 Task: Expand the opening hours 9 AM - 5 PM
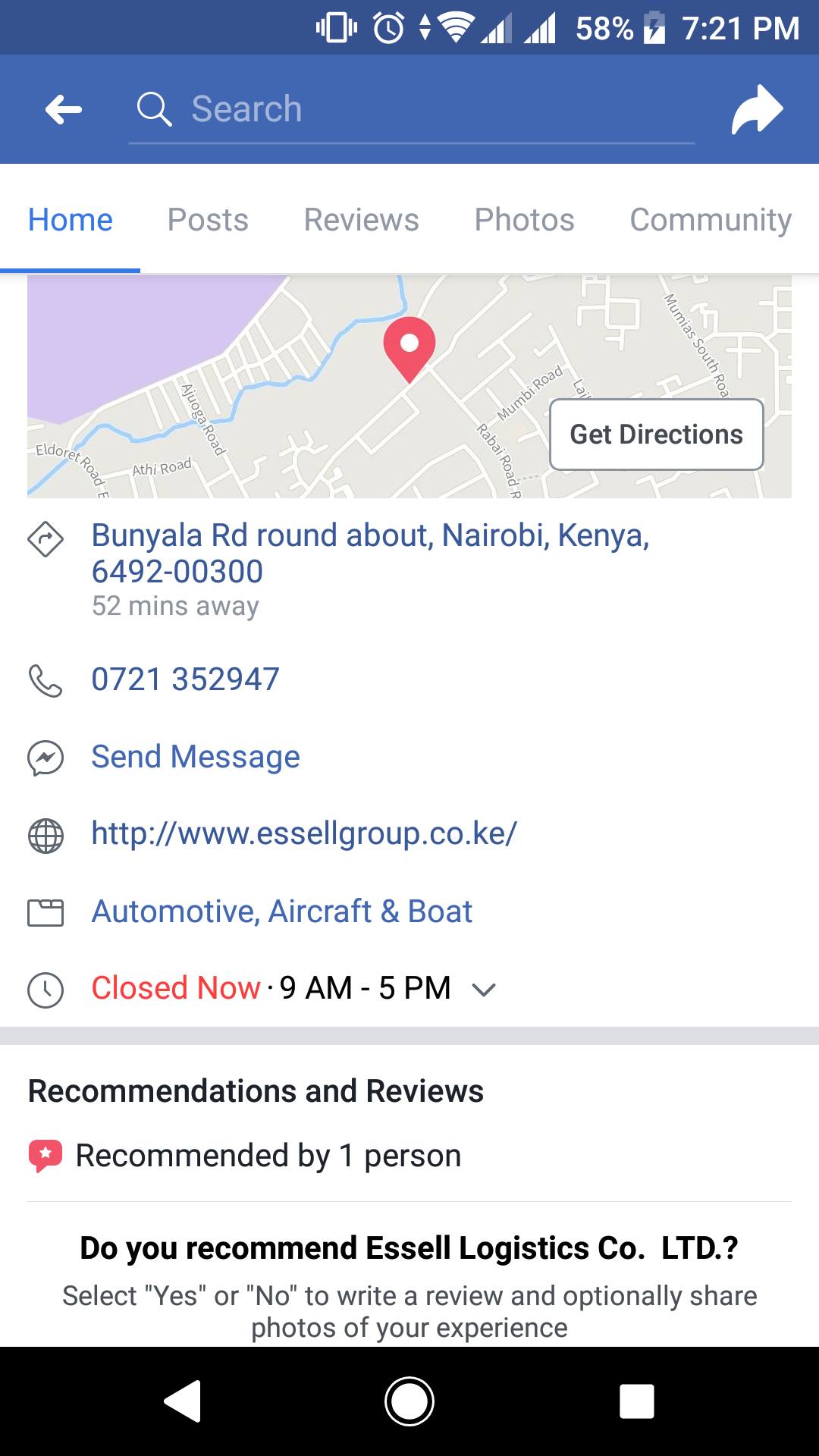point(483,989)
